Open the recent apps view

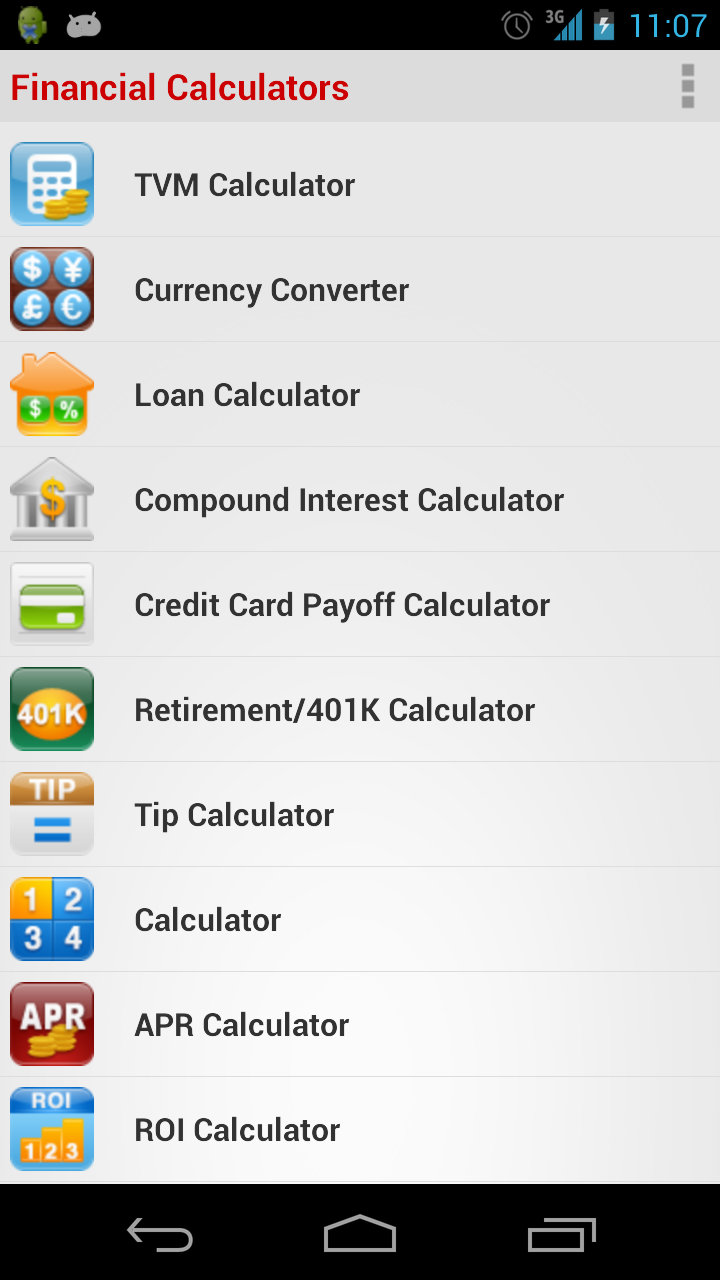click(x=561, y=1235)
